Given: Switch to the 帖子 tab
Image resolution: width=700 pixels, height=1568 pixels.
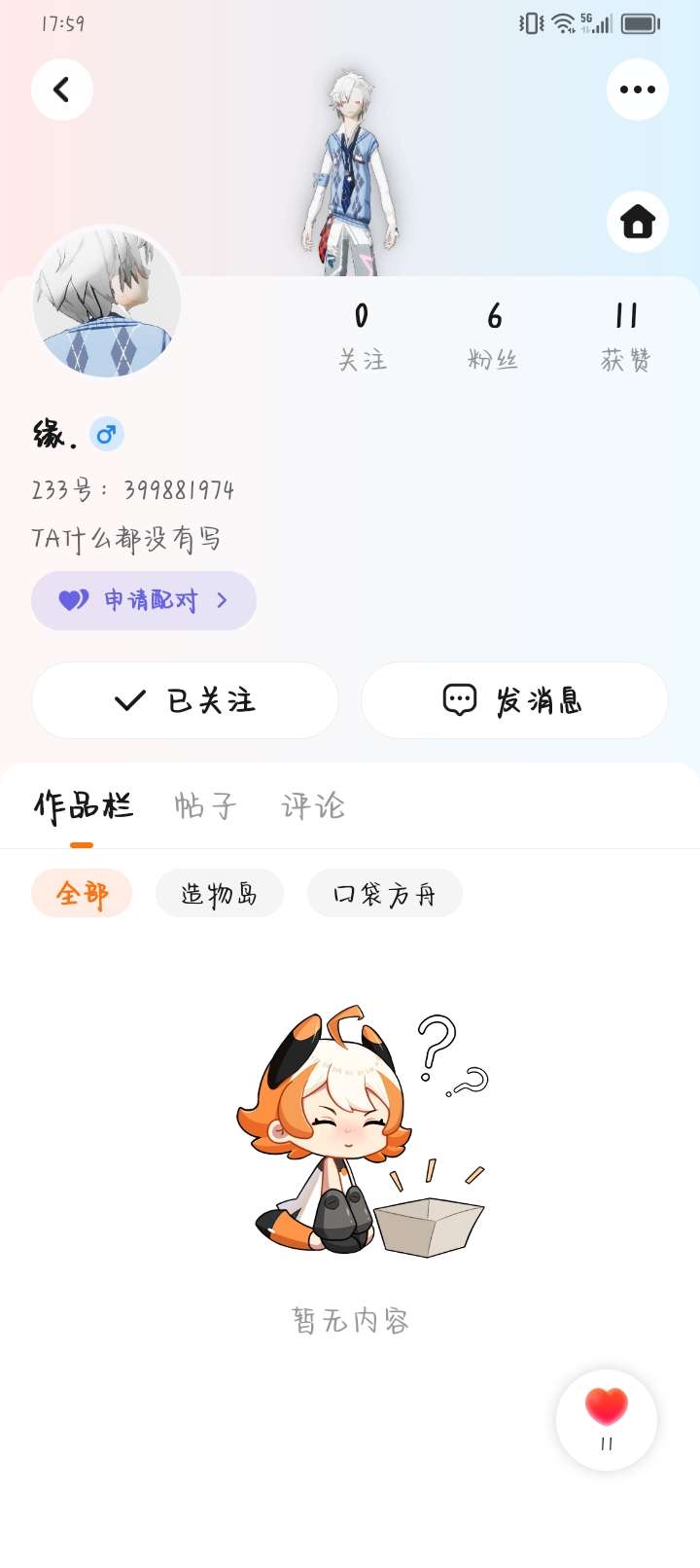Looking at the screenshot, I should pyautogui.click(x=205, y=805).
